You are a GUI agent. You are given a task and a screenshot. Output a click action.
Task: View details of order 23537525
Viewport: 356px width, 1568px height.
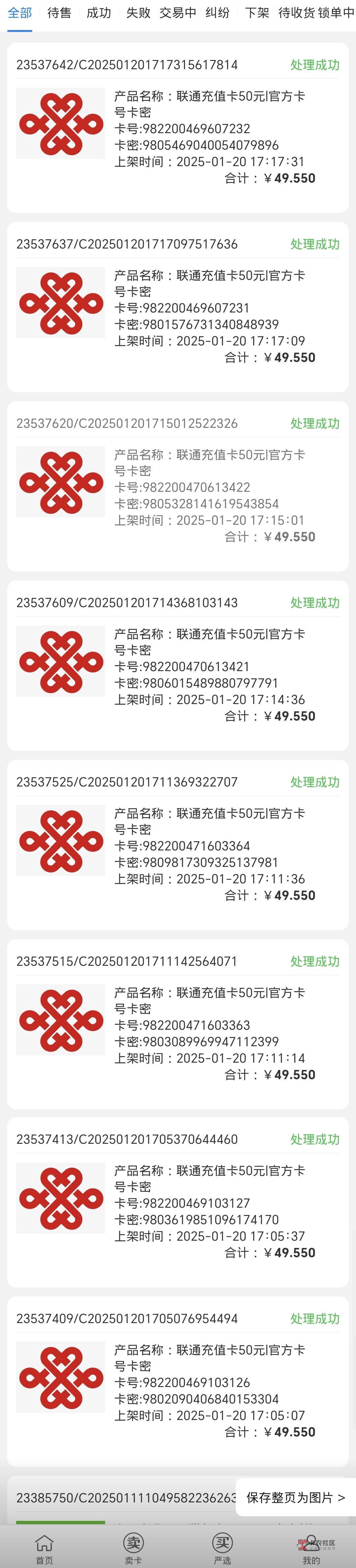click(x=178, y=845)
